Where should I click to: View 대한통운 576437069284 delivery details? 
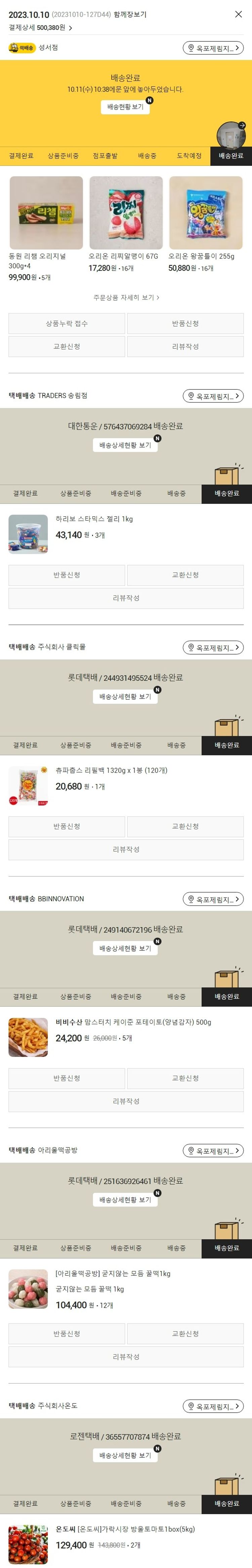[x=125, y=445]
